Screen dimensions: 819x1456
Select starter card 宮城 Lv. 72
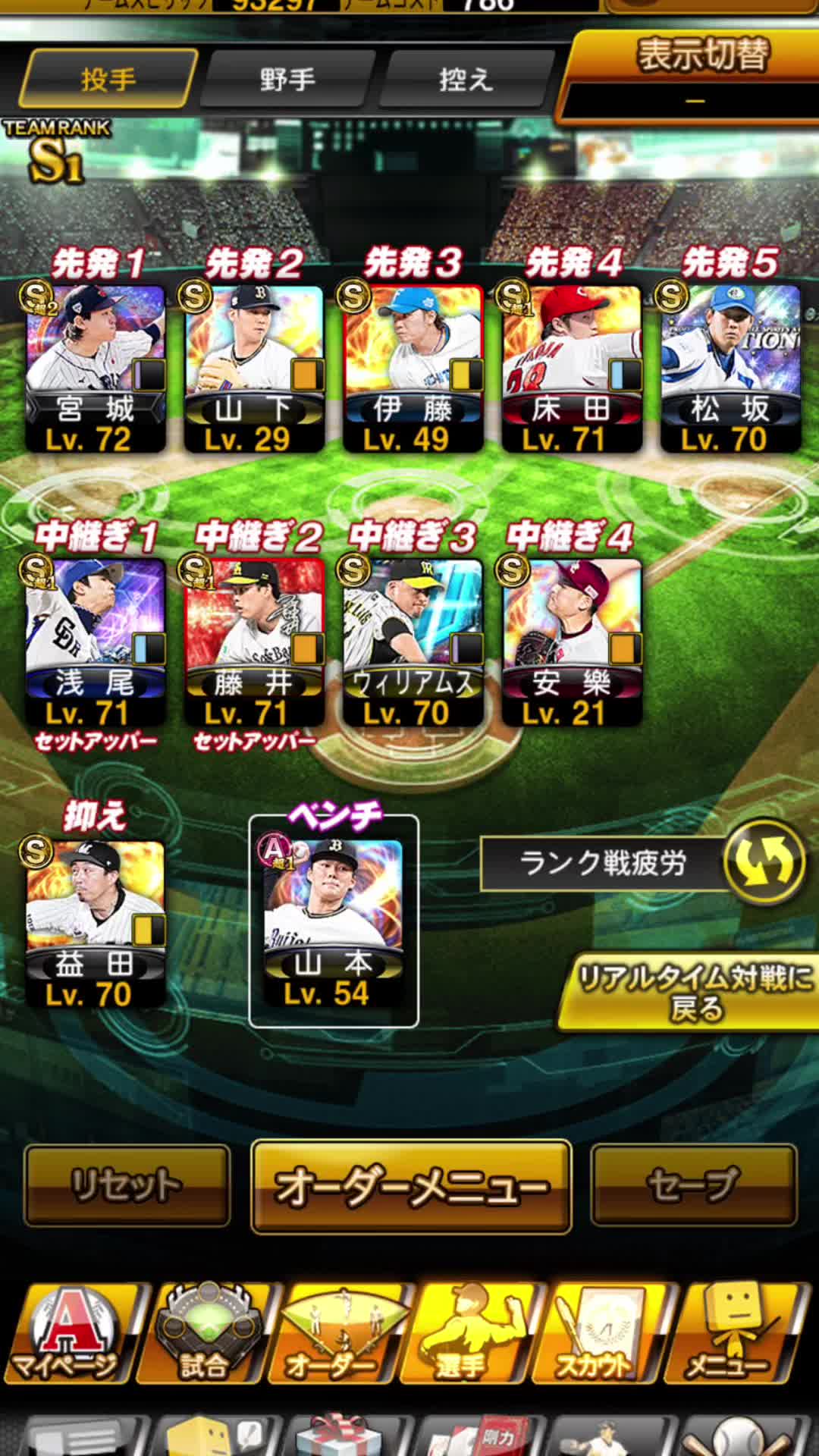[x=96, y=369]
